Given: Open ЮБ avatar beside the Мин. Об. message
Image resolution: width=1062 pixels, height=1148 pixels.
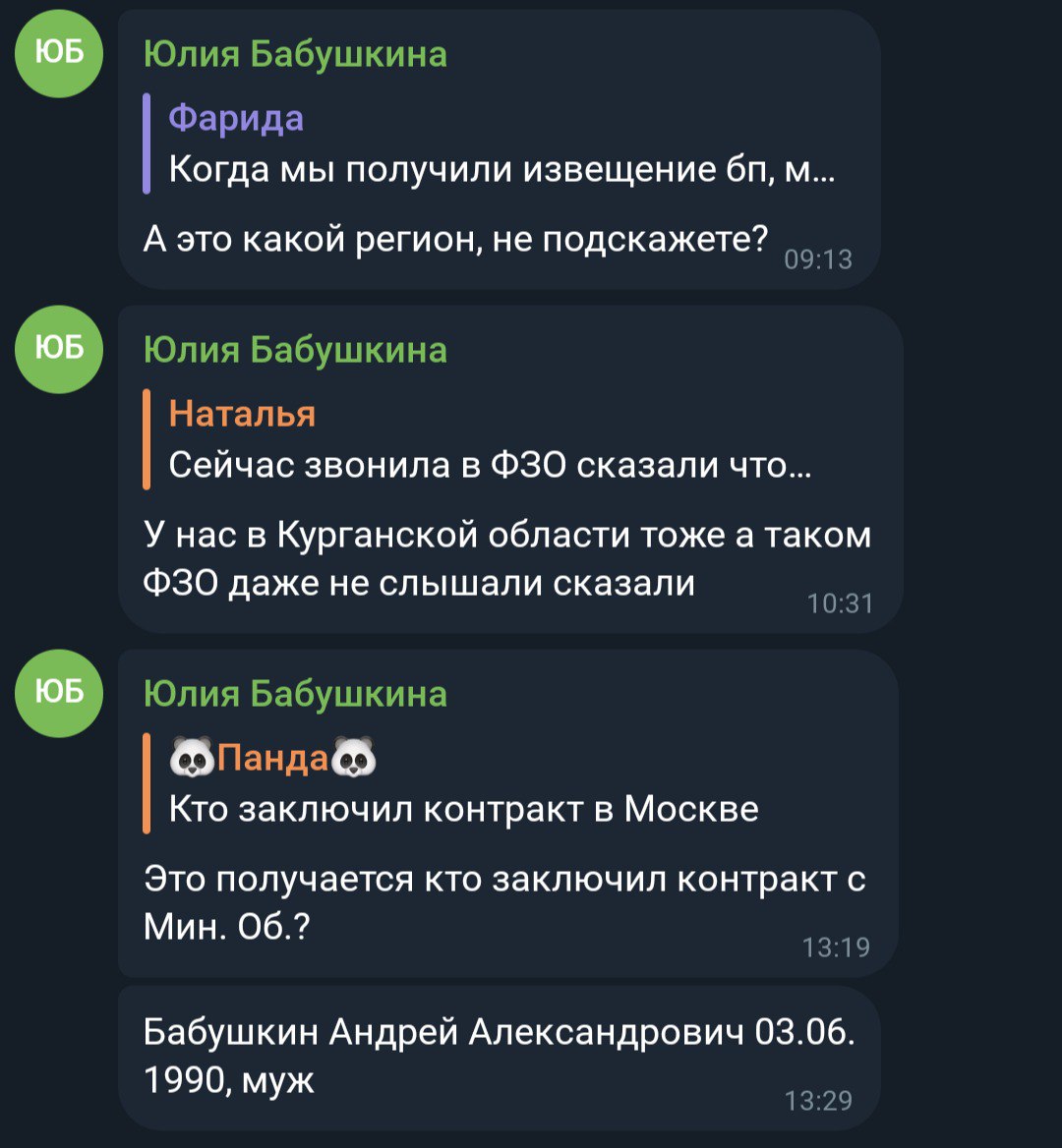Looking at the screenshot, I should click(x=59, y=693).
